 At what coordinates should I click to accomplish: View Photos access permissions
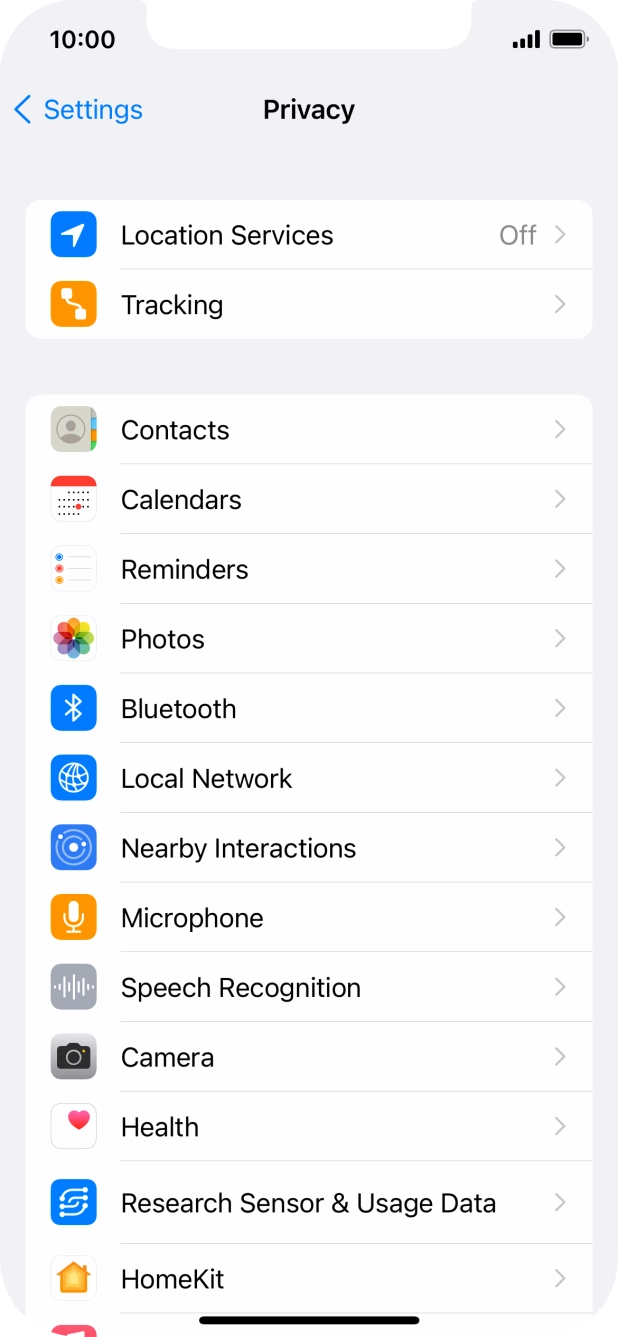click(308, 639)
